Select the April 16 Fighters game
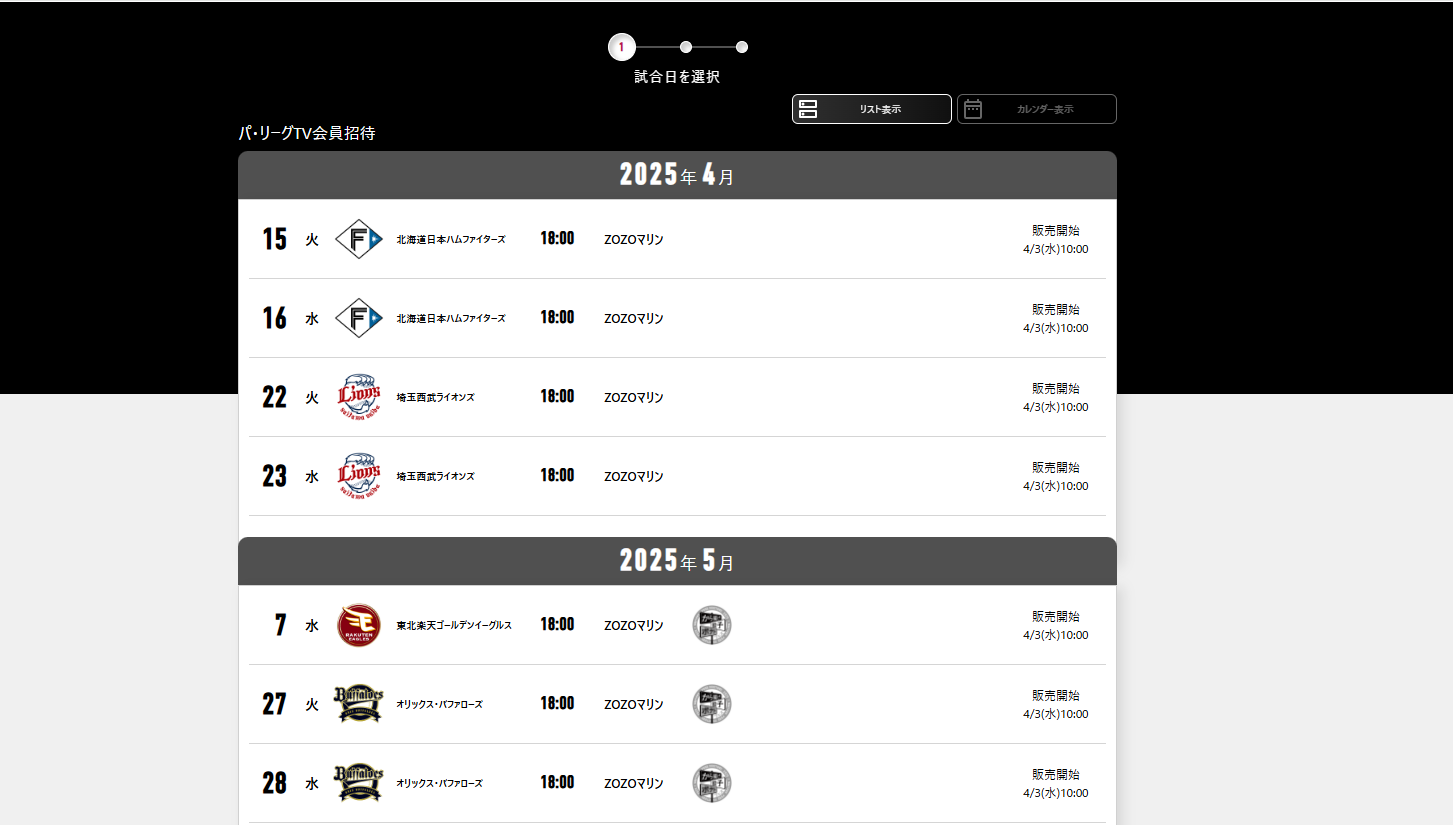The image size is (1453, 825). click(676, 318)
